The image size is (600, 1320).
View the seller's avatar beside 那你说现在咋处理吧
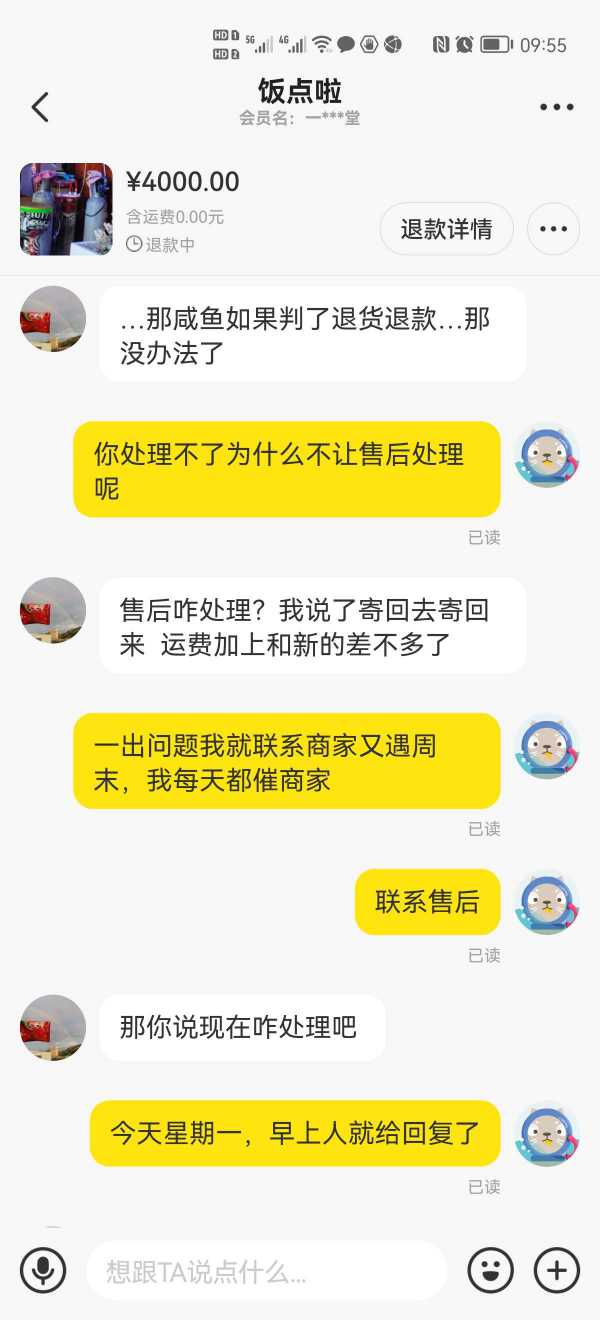[53, 1027]
